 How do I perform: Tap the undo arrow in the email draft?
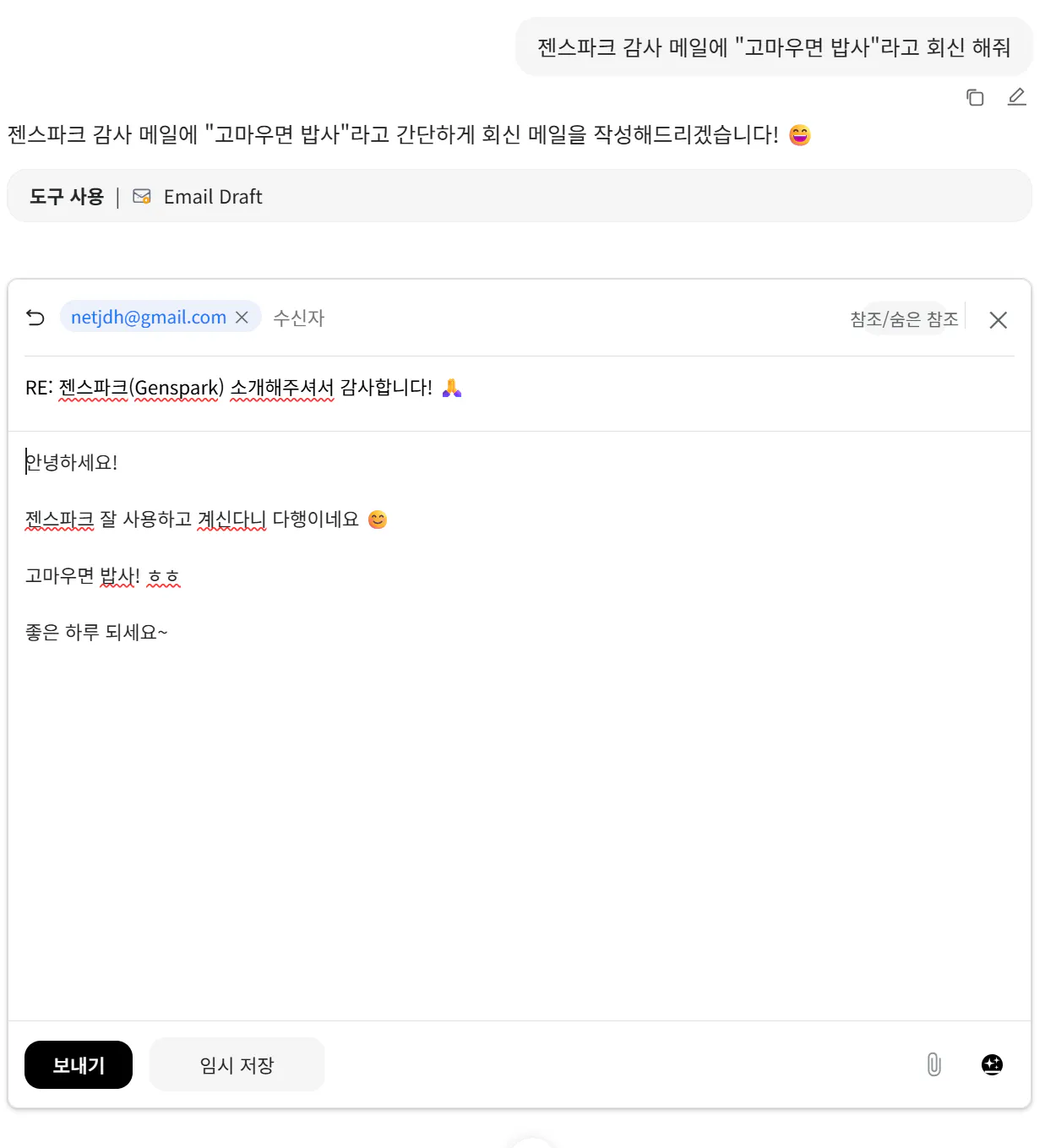click(x=35, y=318)
